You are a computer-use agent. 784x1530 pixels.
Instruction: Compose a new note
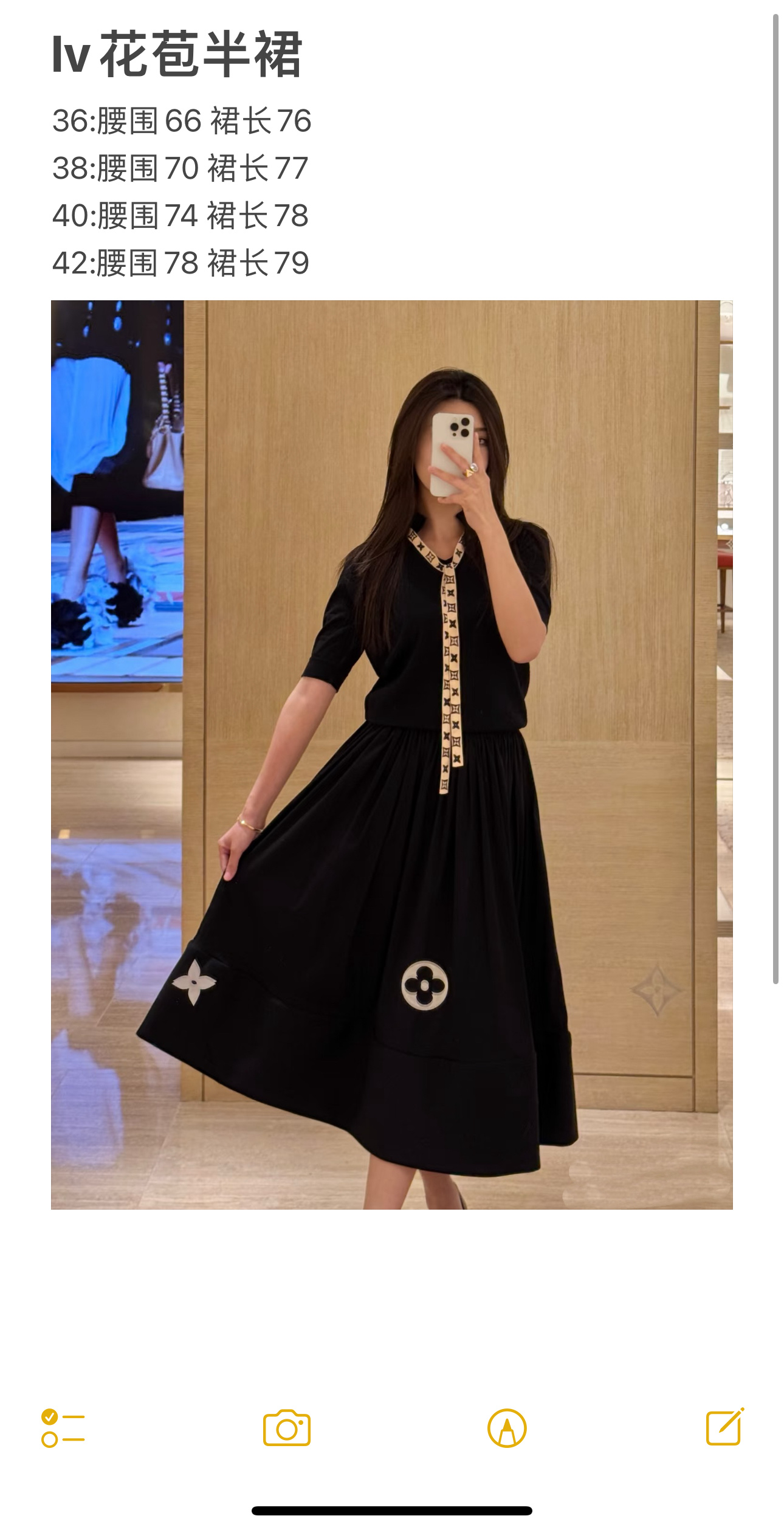pos(724,1427)
